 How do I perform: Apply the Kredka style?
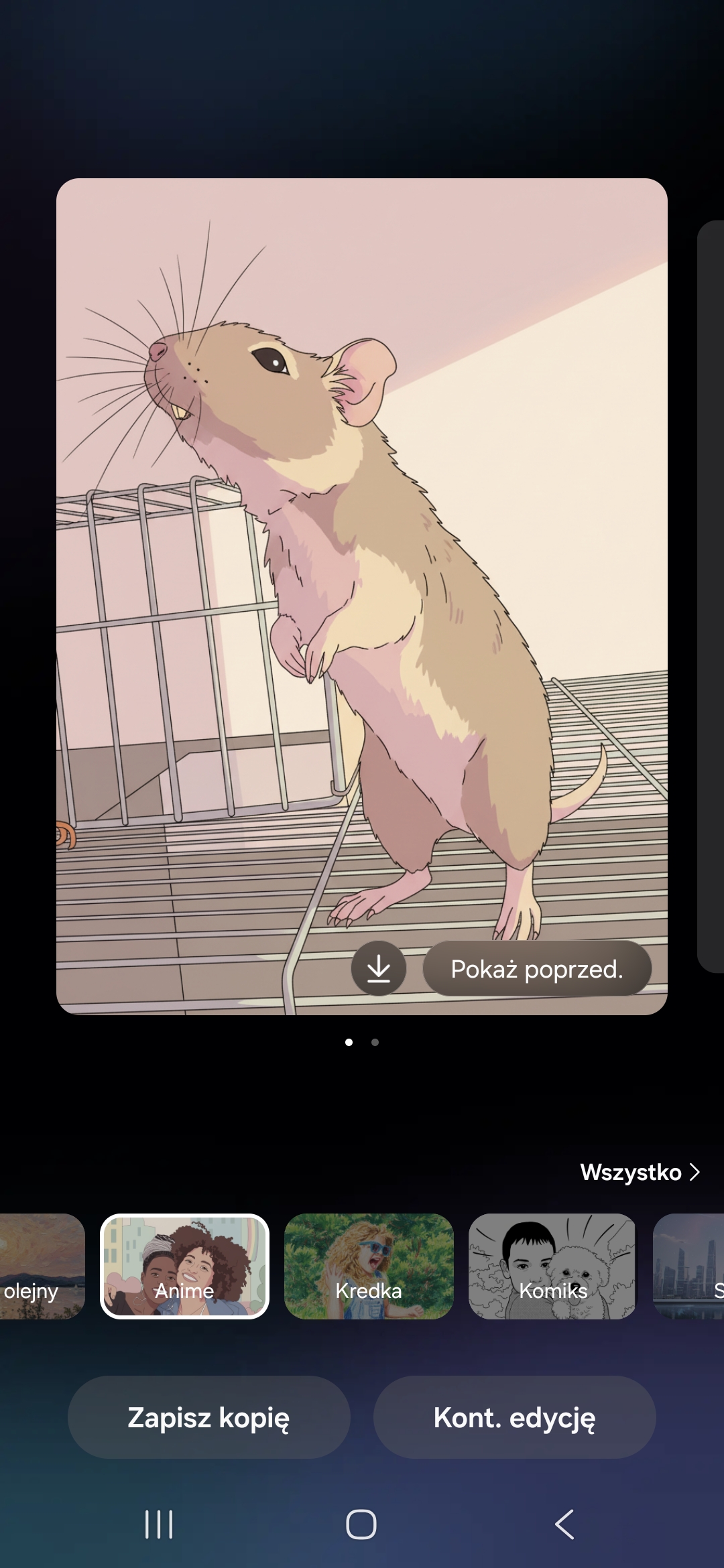(369, 1266)
